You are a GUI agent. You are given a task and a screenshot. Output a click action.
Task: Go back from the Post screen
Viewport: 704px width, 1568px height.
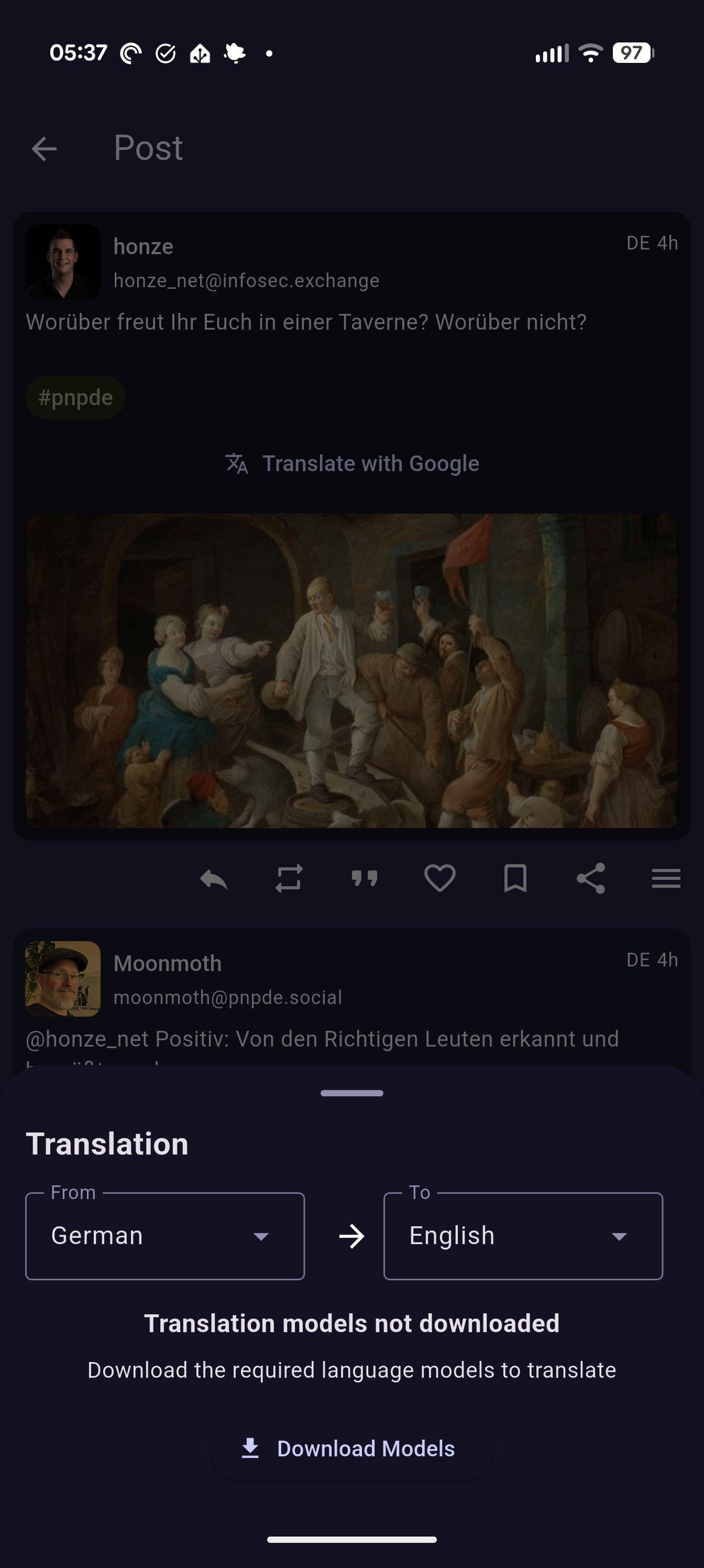[x=44, y=148]
